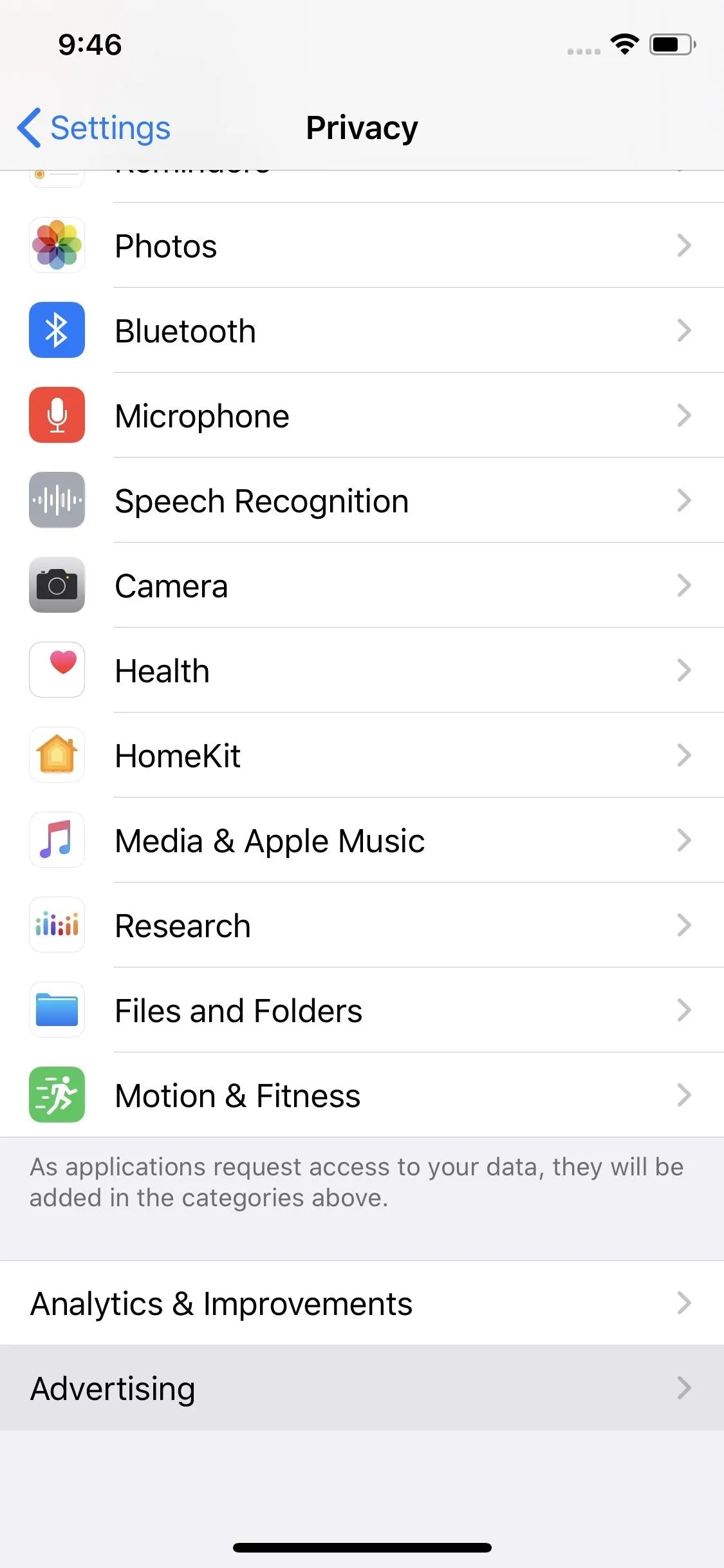Select the Camera privacy row

(362, 585)
